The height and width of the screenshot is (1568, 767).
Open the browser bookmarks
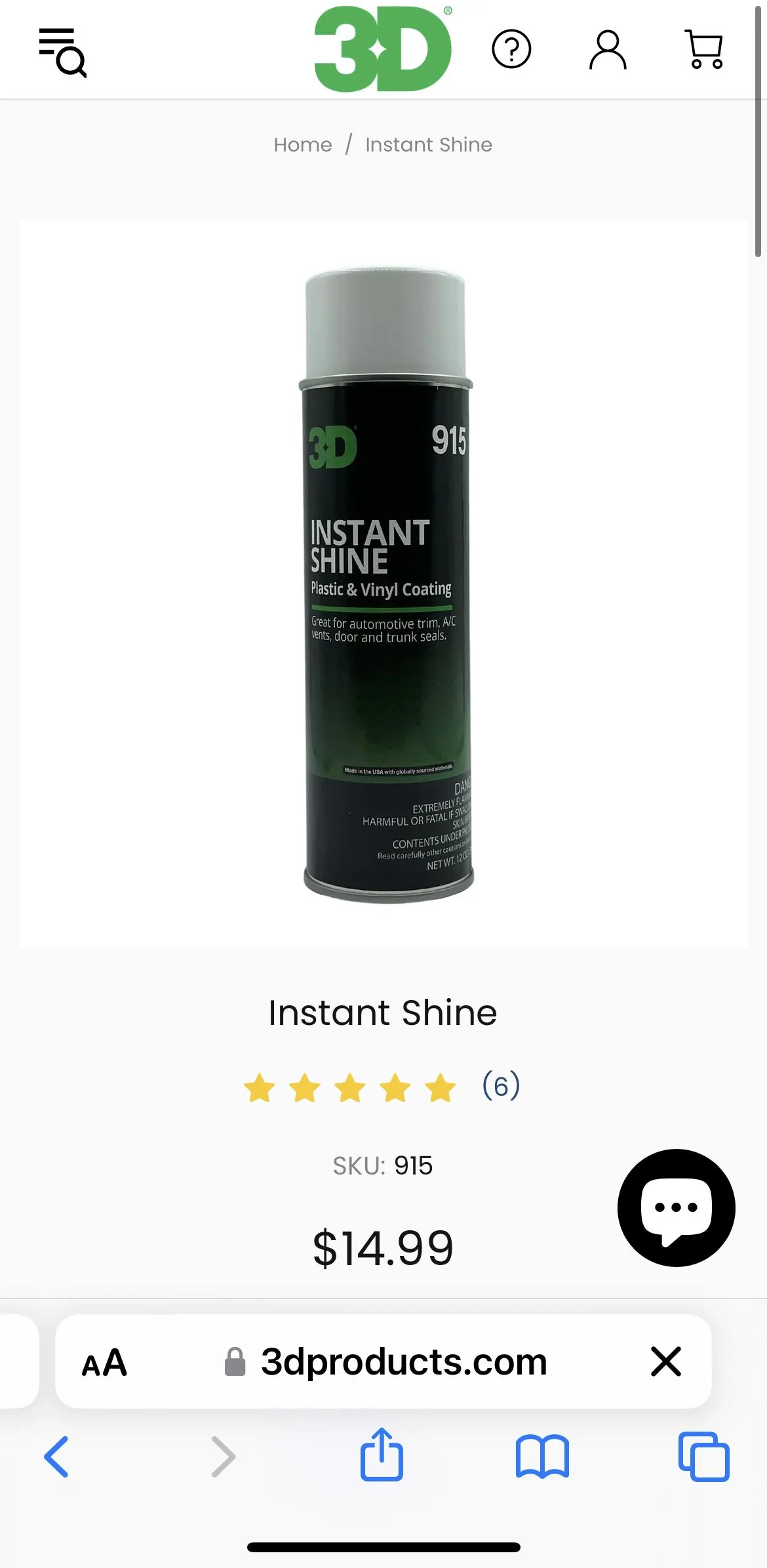click(x=543, y=1457)
